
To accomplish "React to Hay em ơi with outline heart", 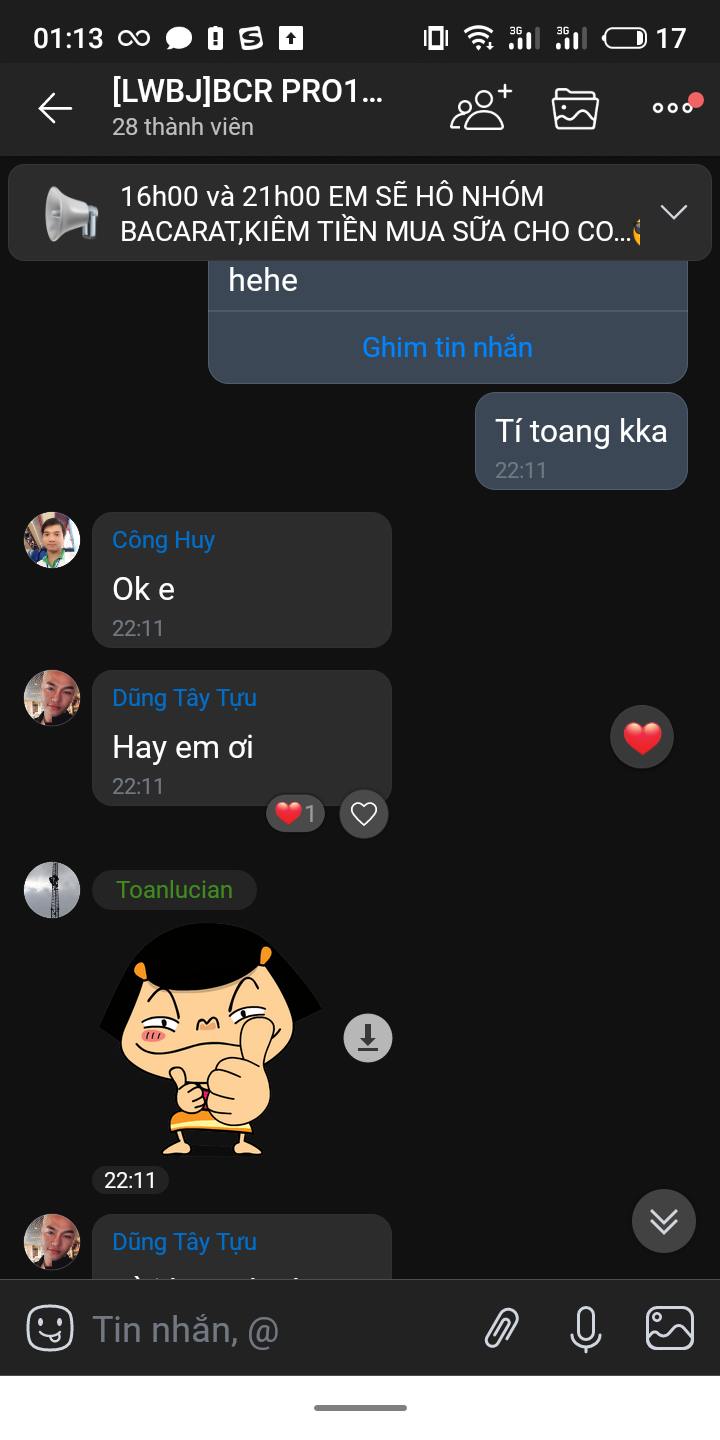I will [364, 814].
